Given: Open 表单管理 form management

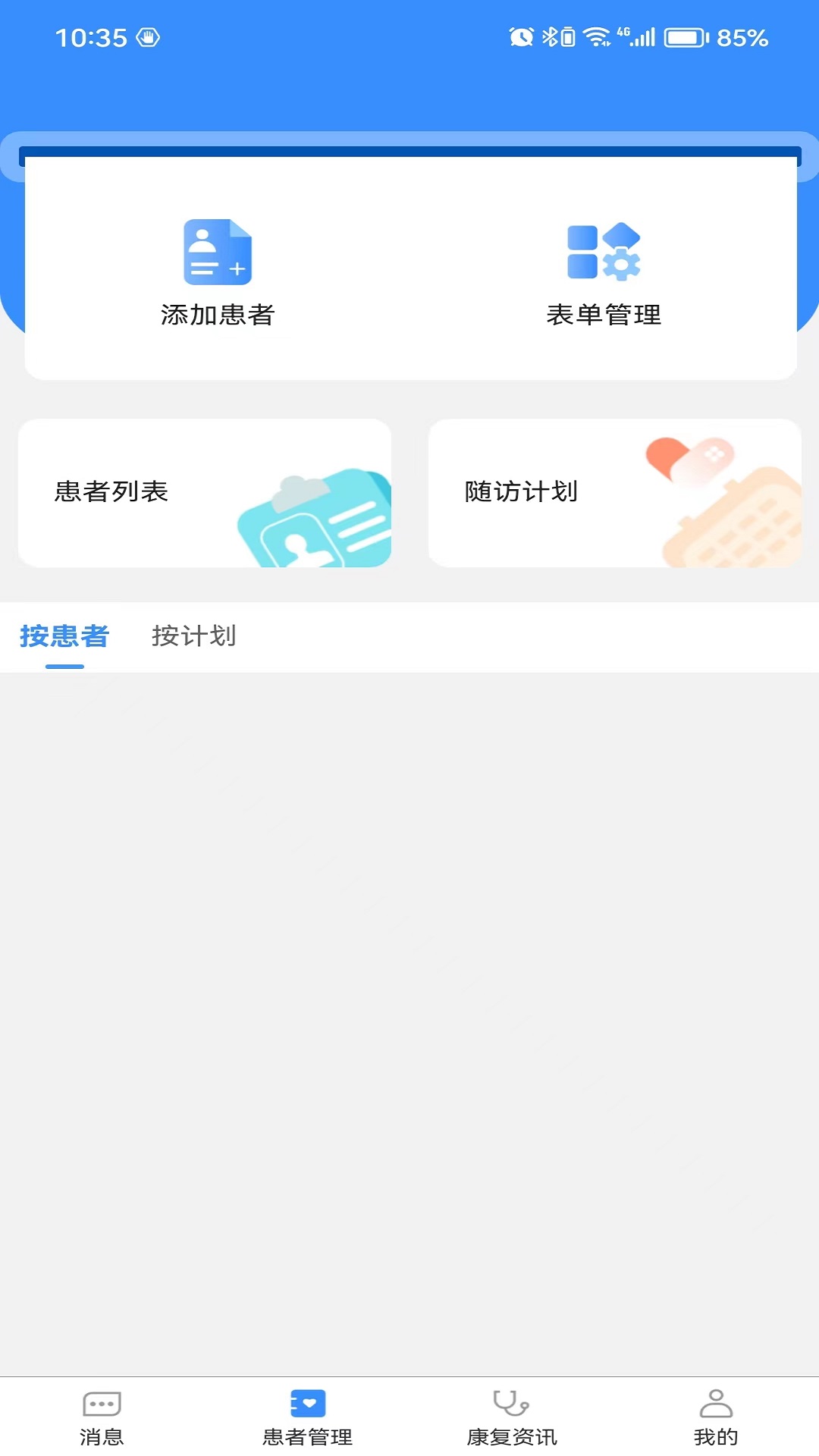Looking at the screenshot, I should 604,271.
